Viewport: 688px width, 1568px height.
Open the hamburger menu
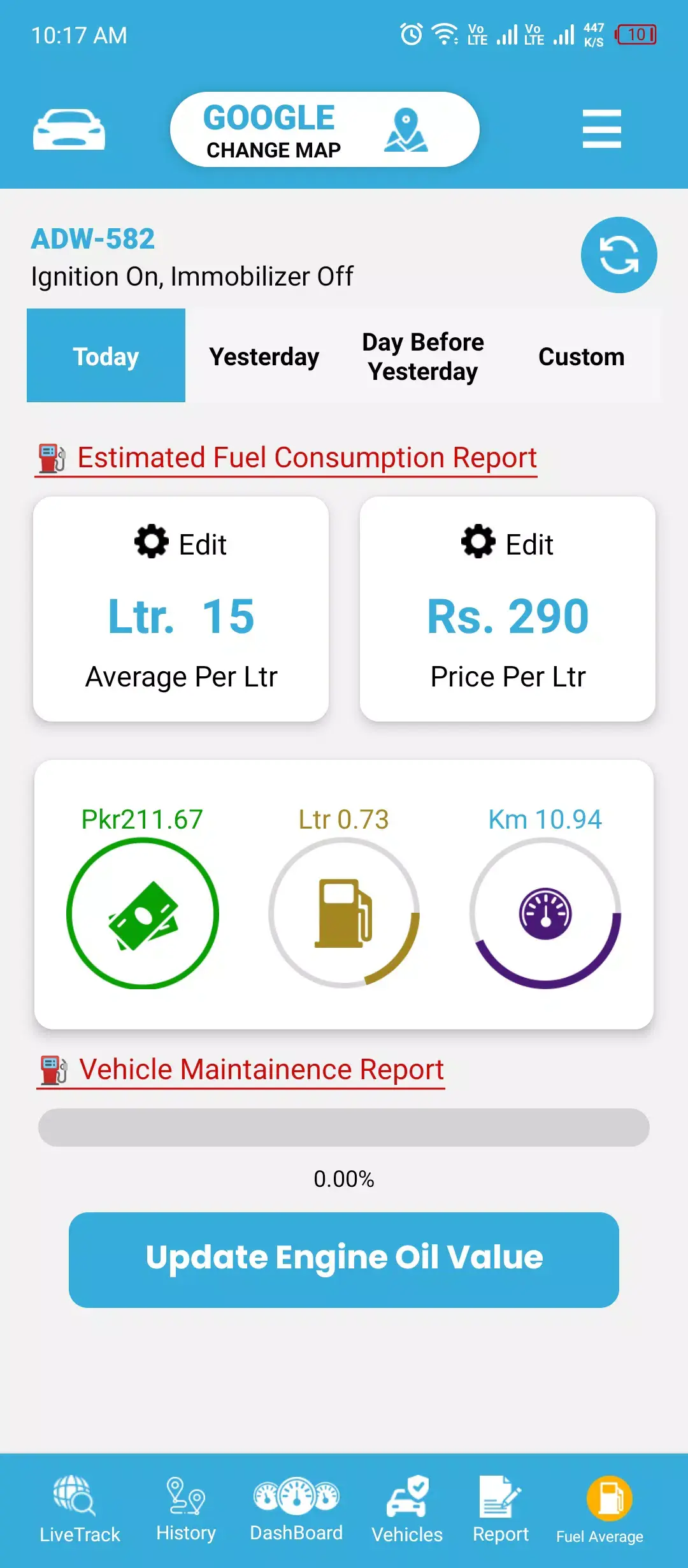click(x=601, y=129)
